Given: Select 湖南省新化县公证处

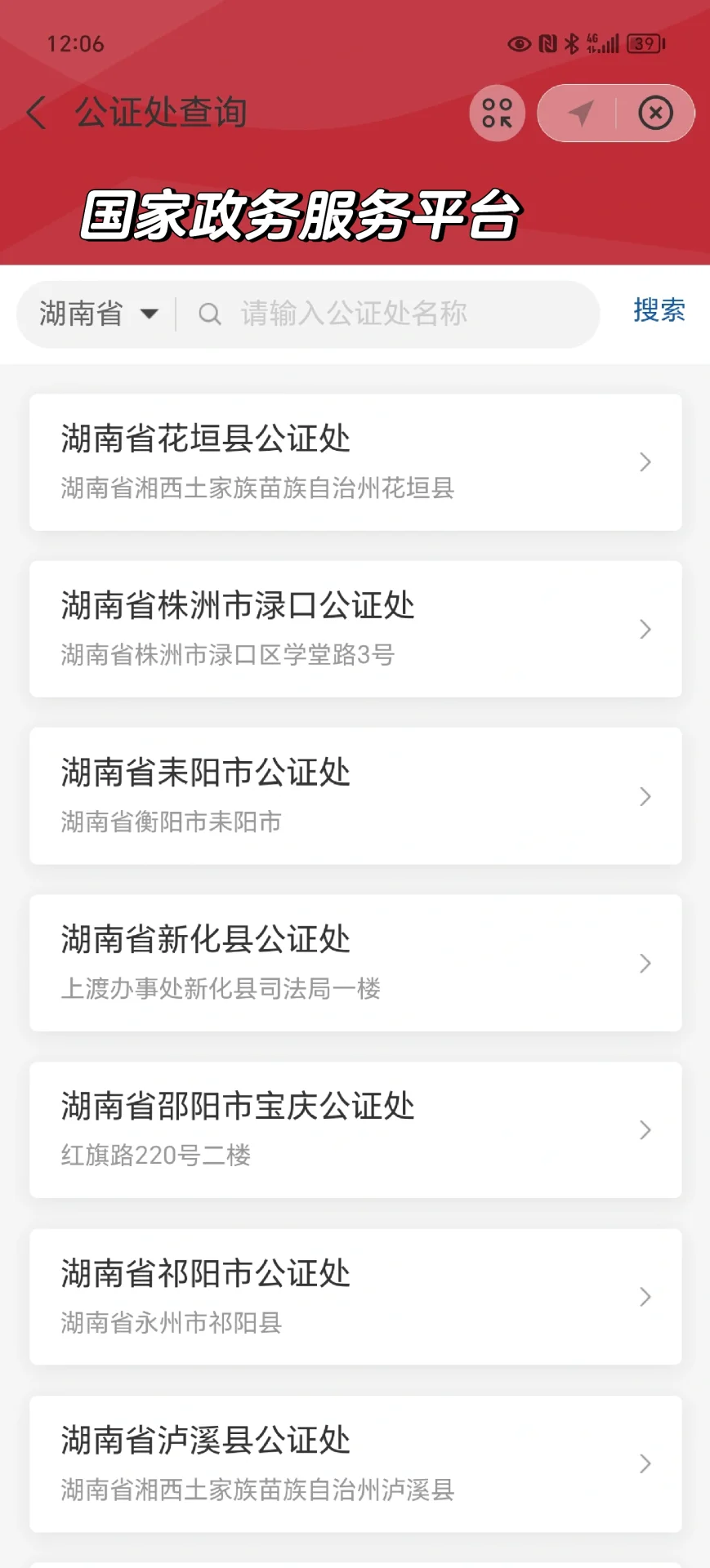Looking at the screenshot, I should click(x=355, y=963).
